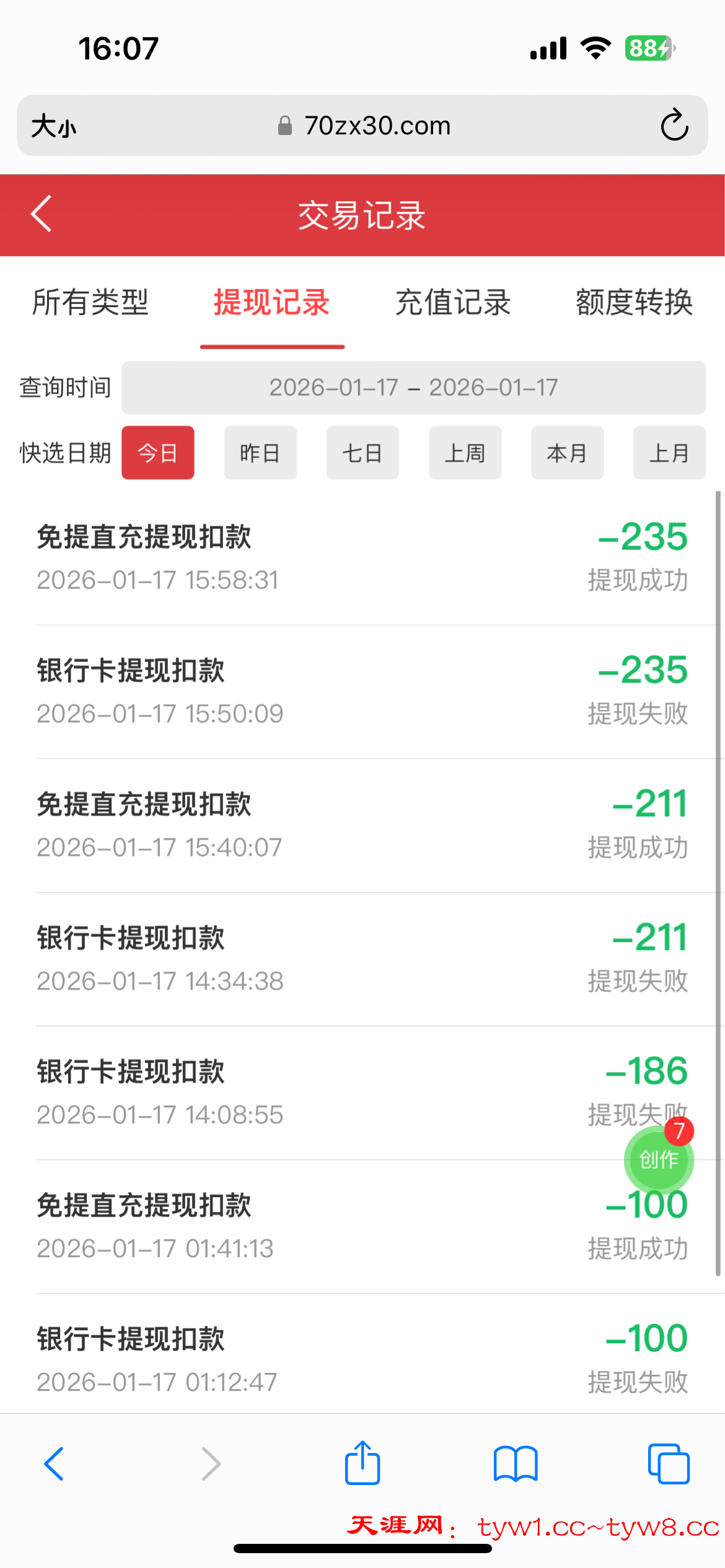
Task: Open the 额度转换 tab
Action: [x=634, y=303]
